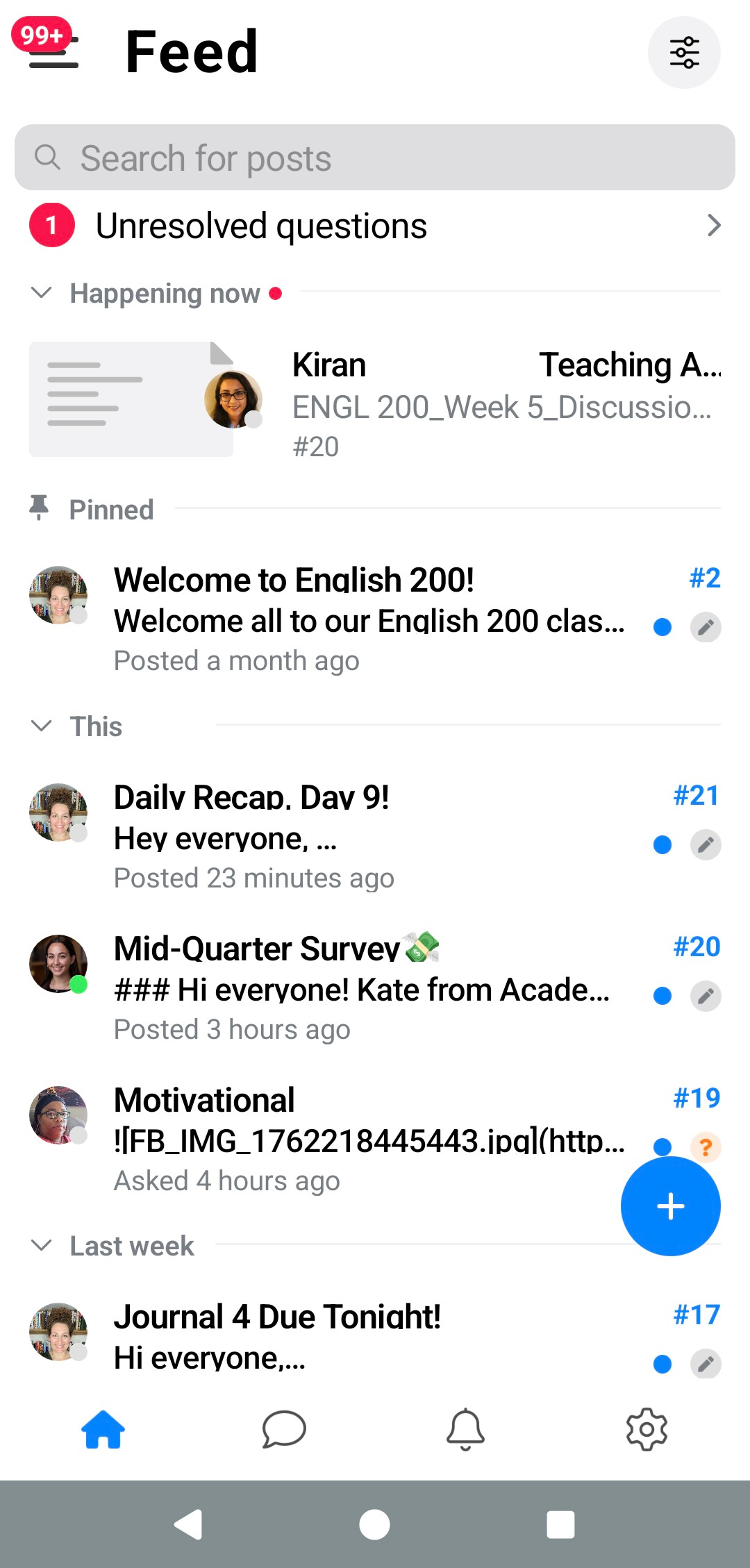Tap the Search for posts field
The image size is (750, 1568).
pos(375,158)
